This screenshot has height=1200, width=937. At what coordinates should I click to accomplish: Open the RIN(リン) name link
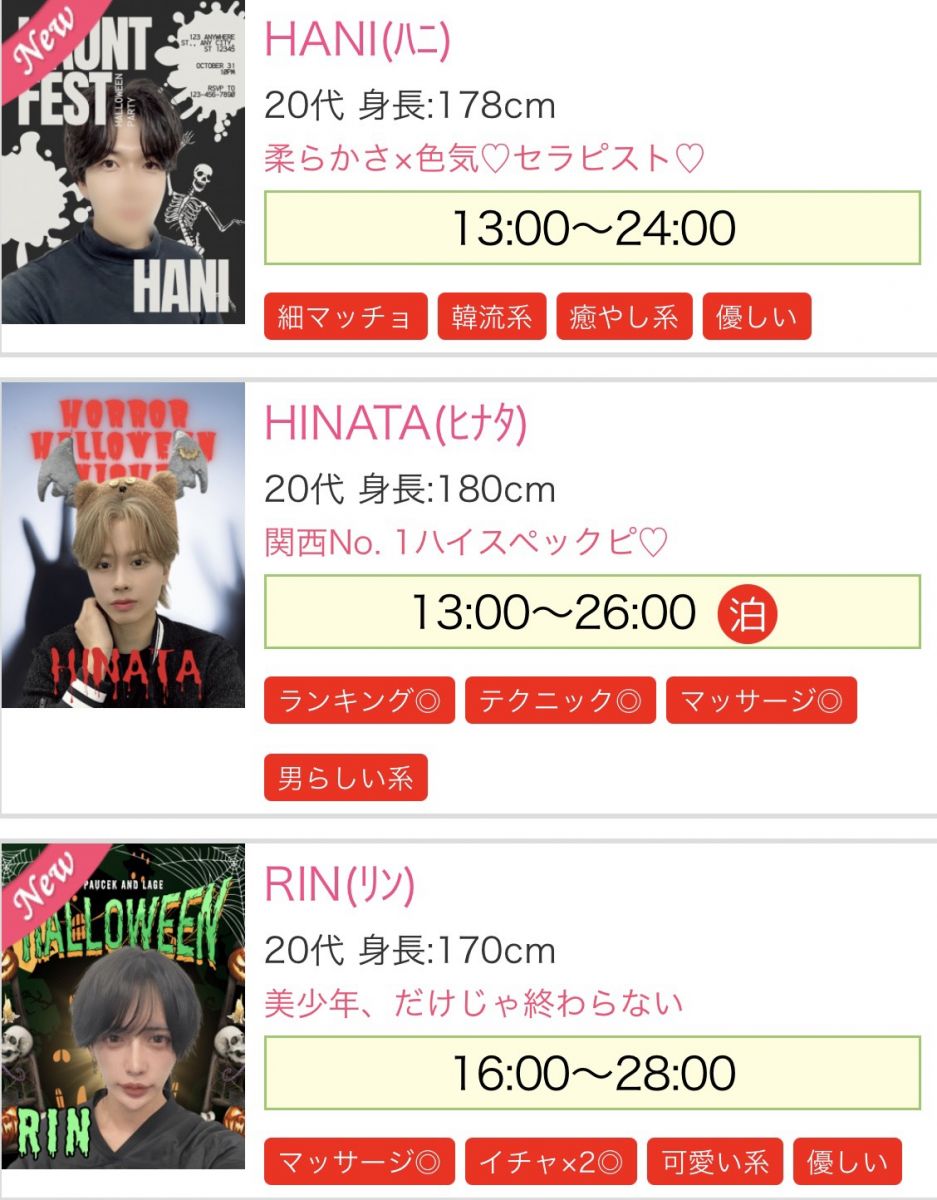click(339, 884)
